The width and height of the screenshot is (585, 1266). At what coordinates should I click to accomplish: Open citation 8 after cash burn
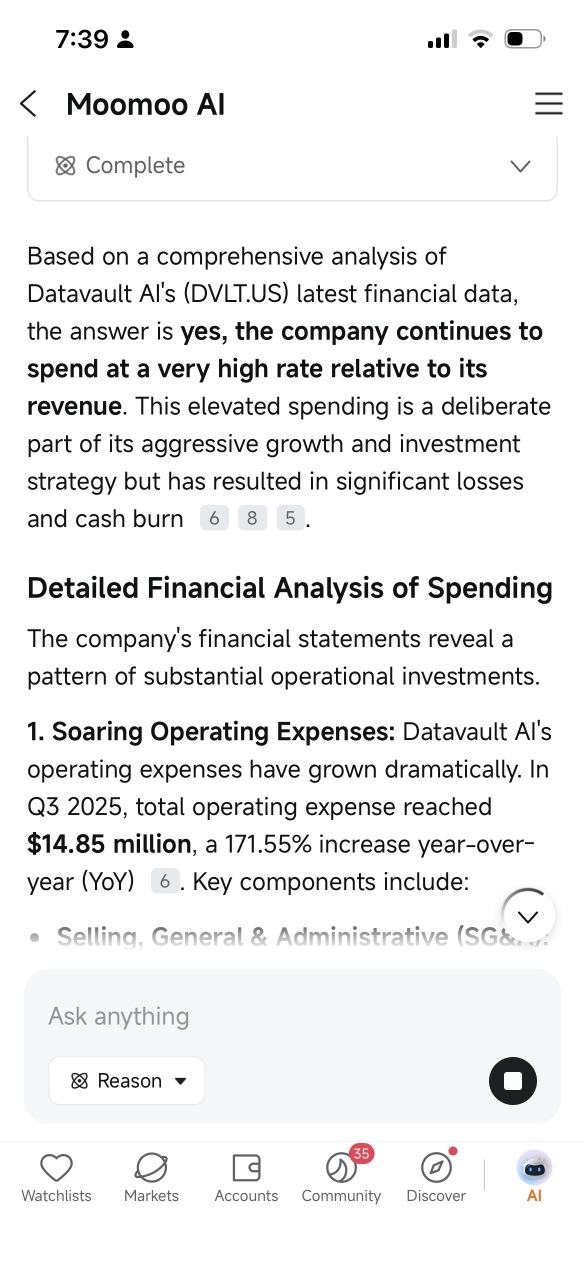point(252,519)
